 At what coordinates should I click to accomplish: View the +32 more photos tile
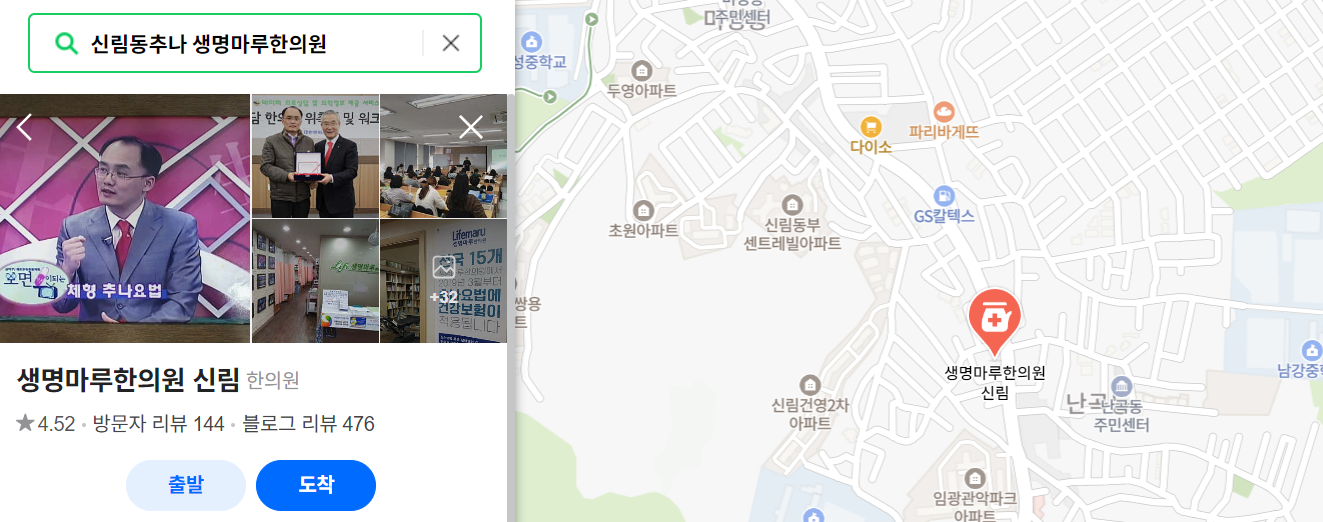click(443, 282)
